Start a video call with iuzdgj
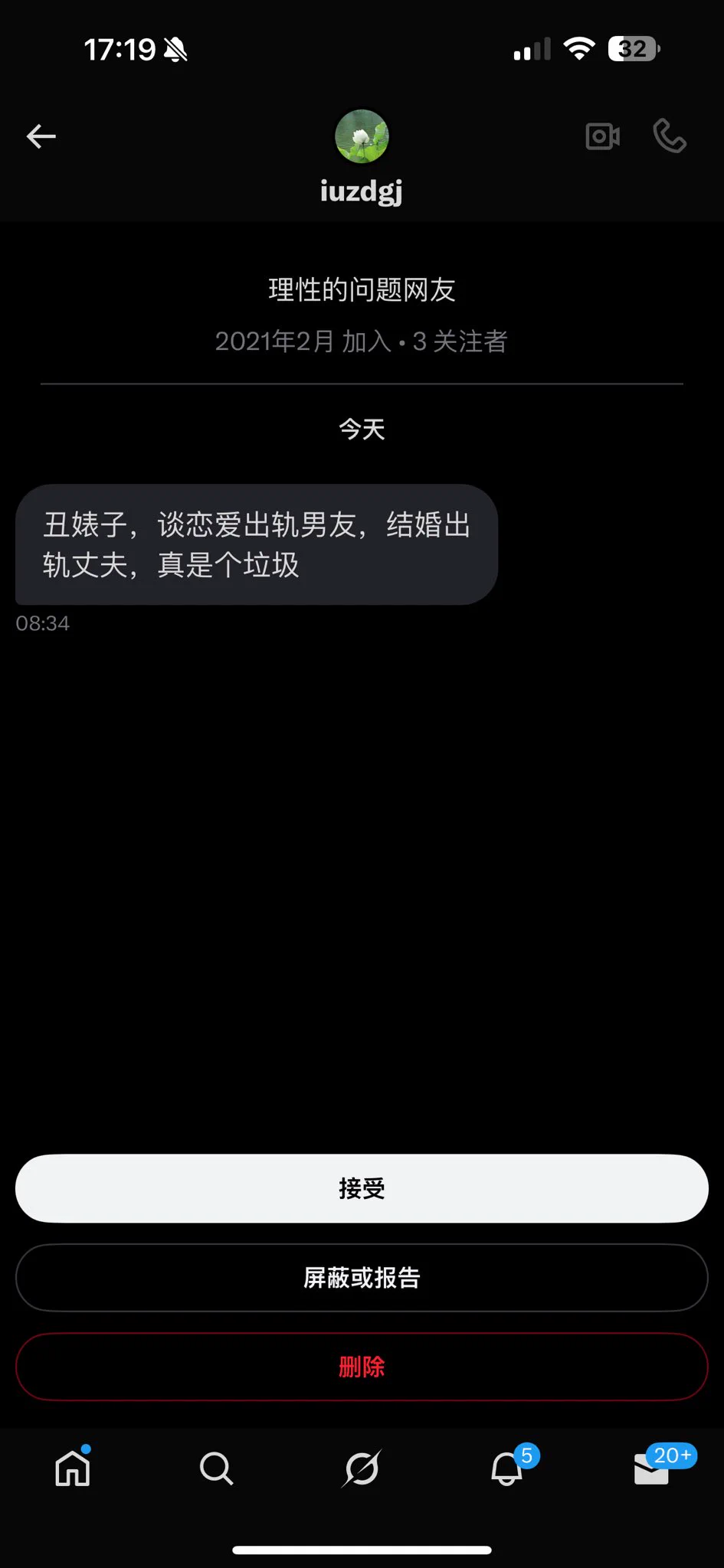 pos(602,136)
